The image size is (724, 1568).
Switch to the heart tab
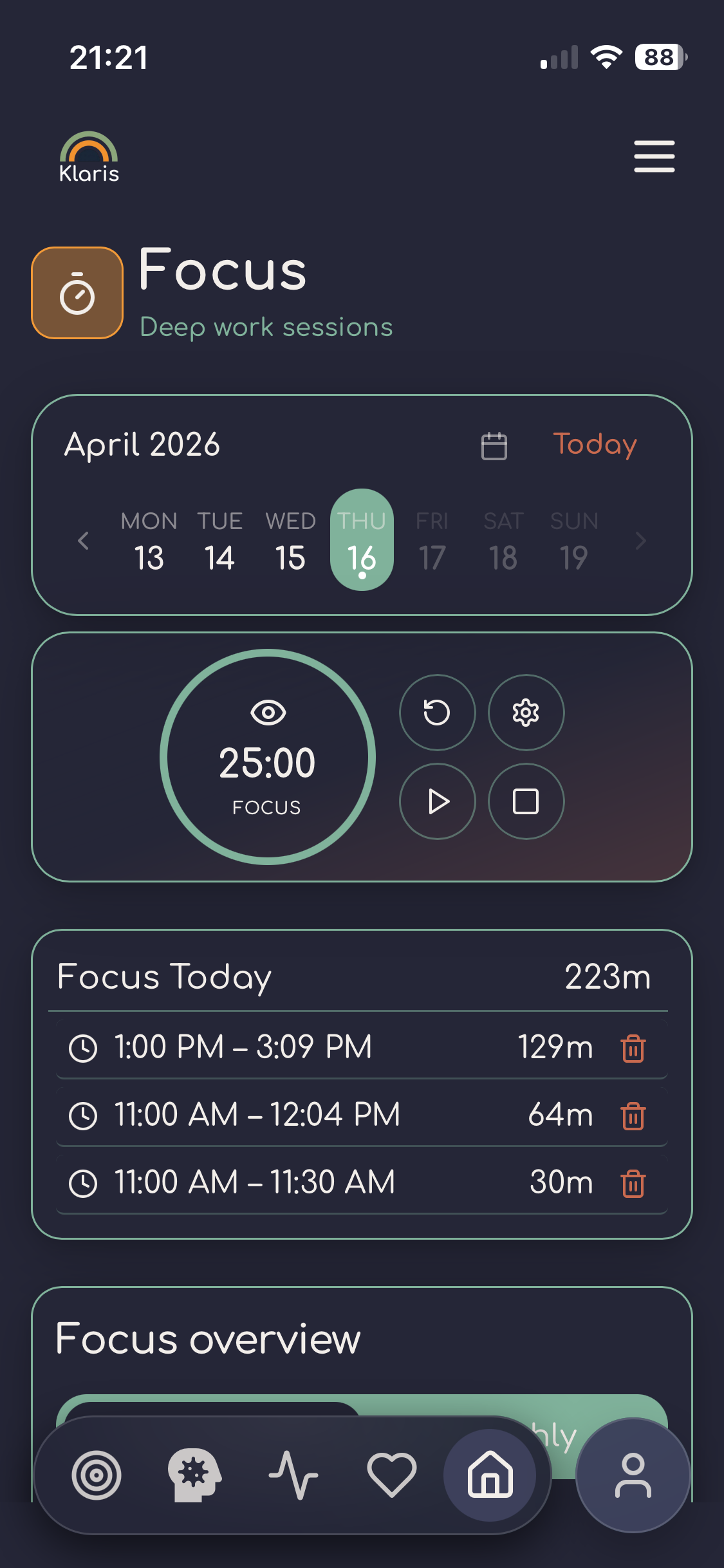[391, 1475]
